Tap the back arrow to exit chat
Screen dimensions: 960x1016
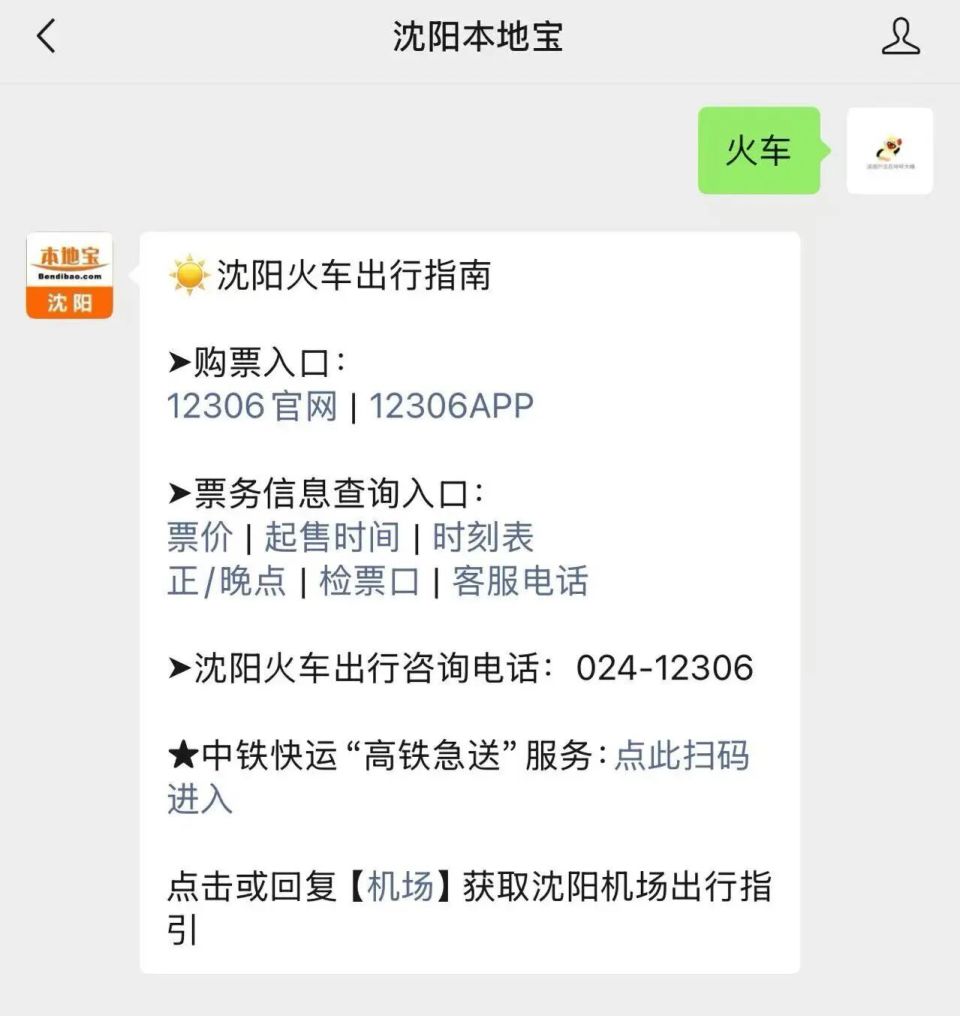44,35
